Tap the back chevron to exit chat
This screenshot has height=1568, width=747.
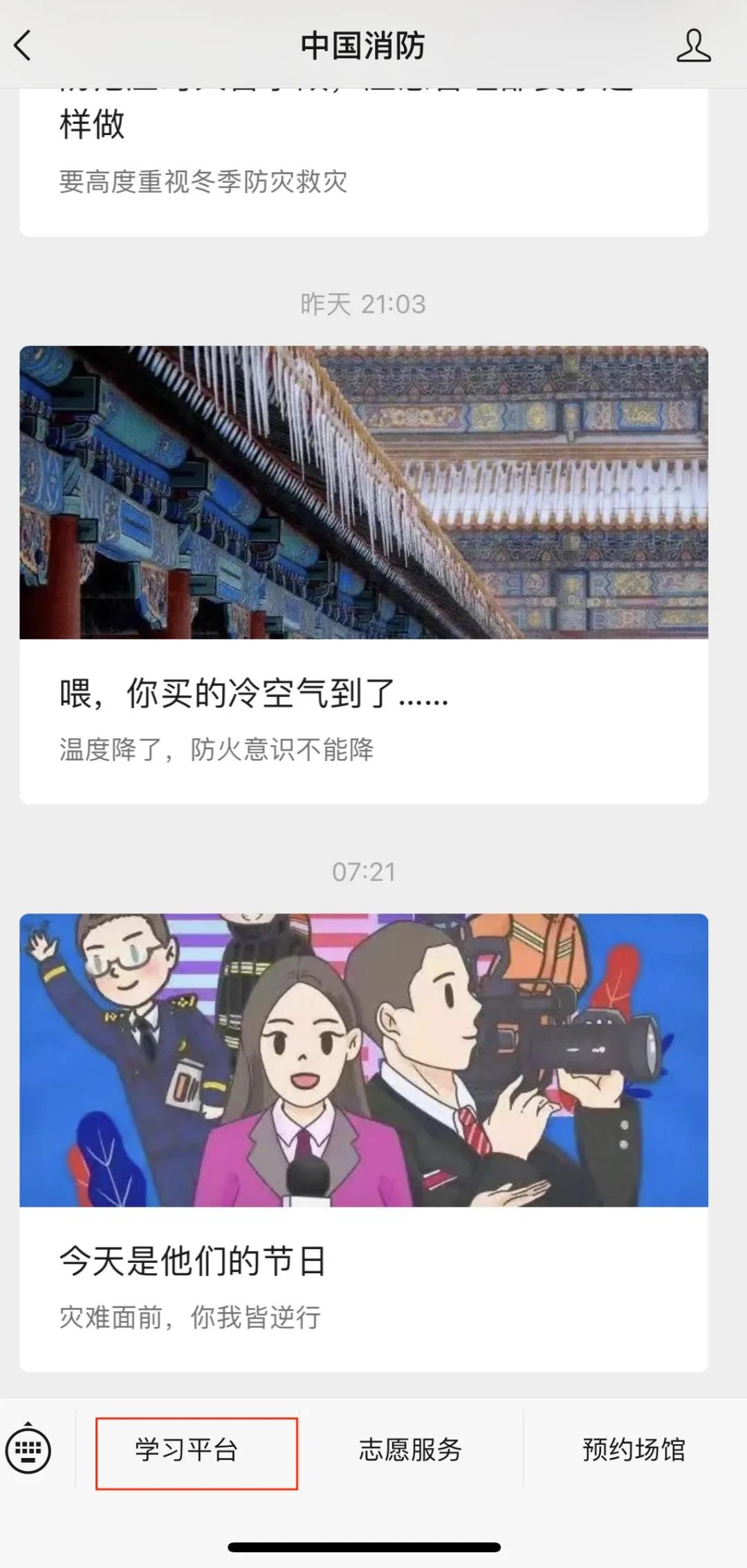coord(23,46)
